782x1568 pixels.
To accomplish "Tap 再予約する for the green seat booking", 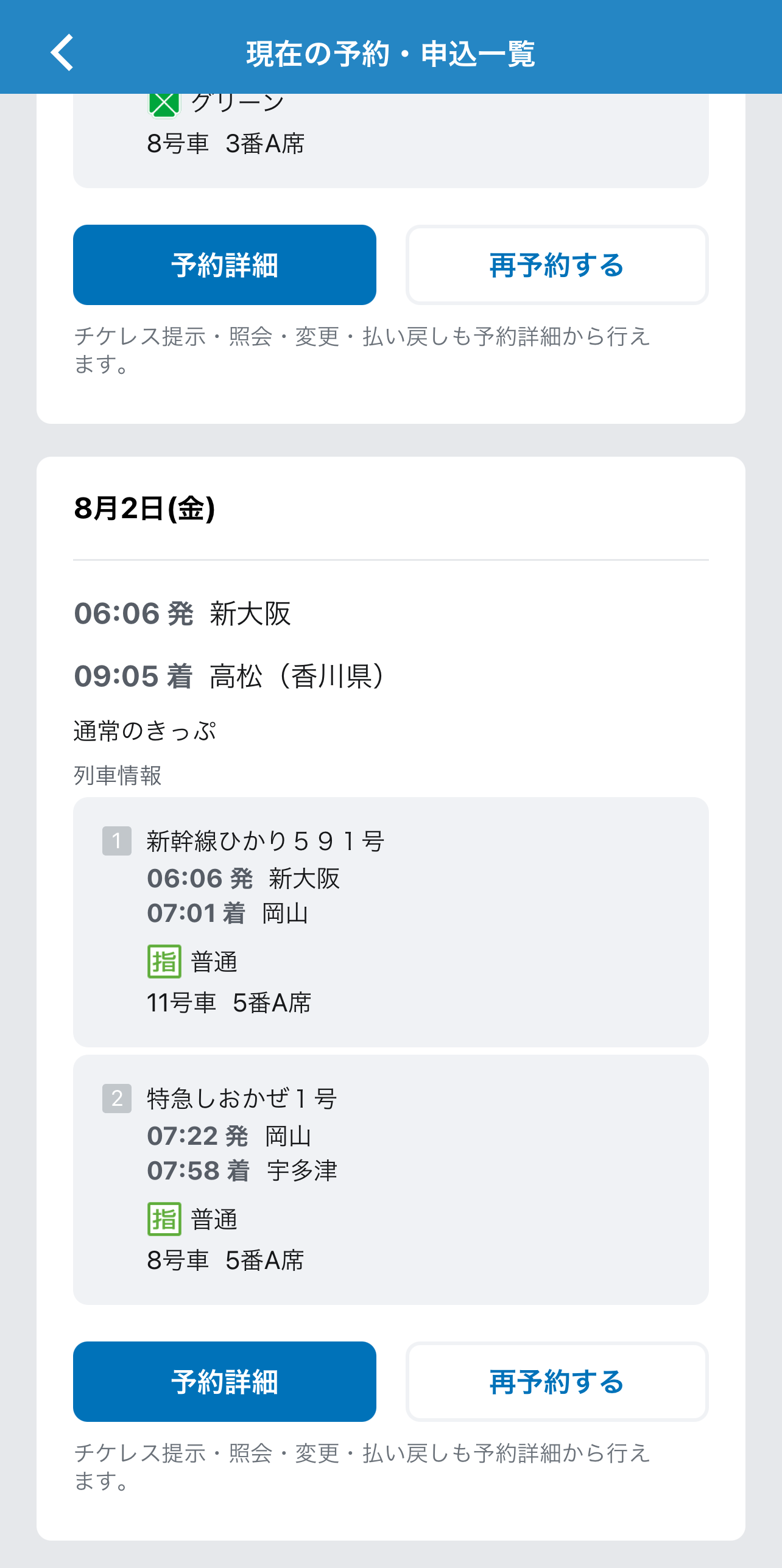I will pyautogui.click(x=557, y=265).
